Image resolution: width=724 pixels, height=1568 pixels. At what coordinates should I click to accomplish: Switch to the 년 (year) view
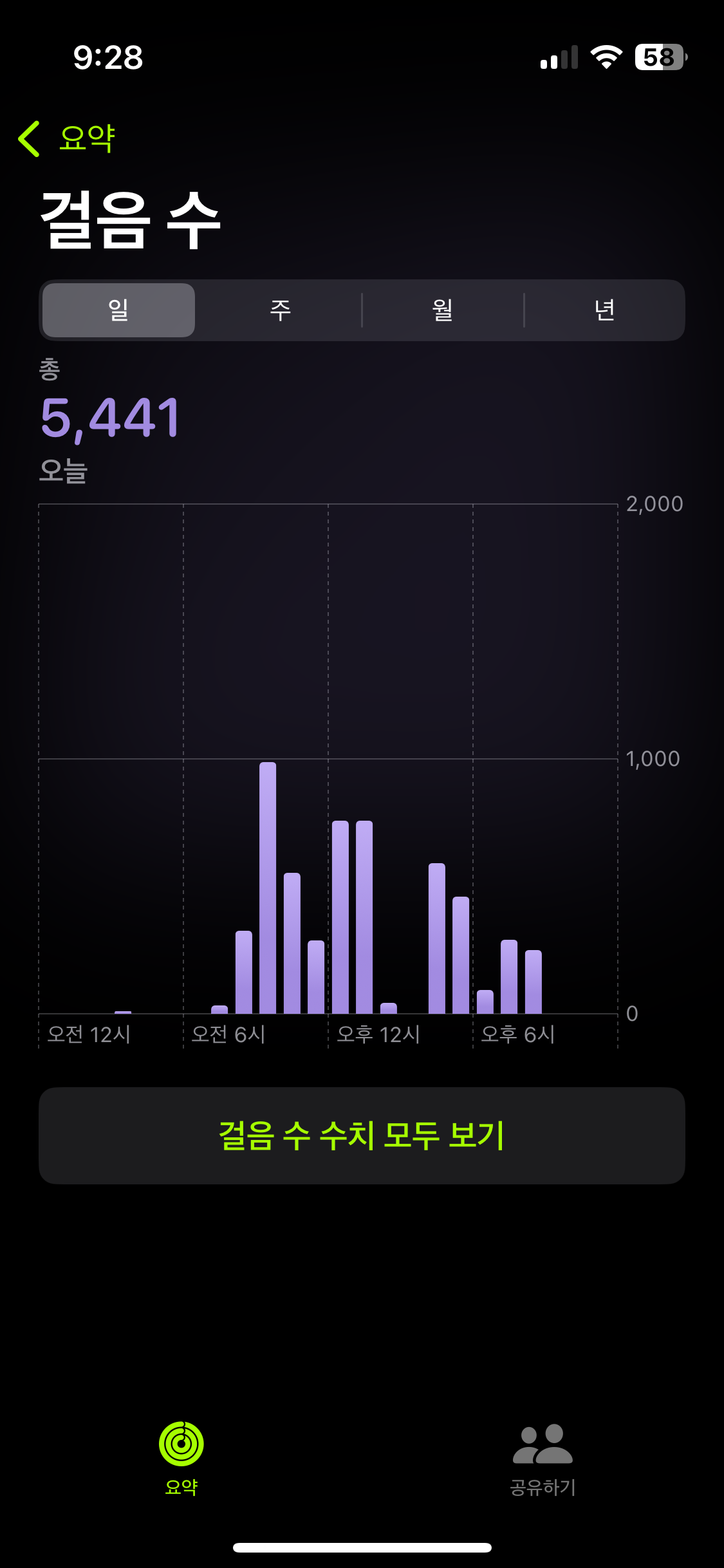point(604,310)
